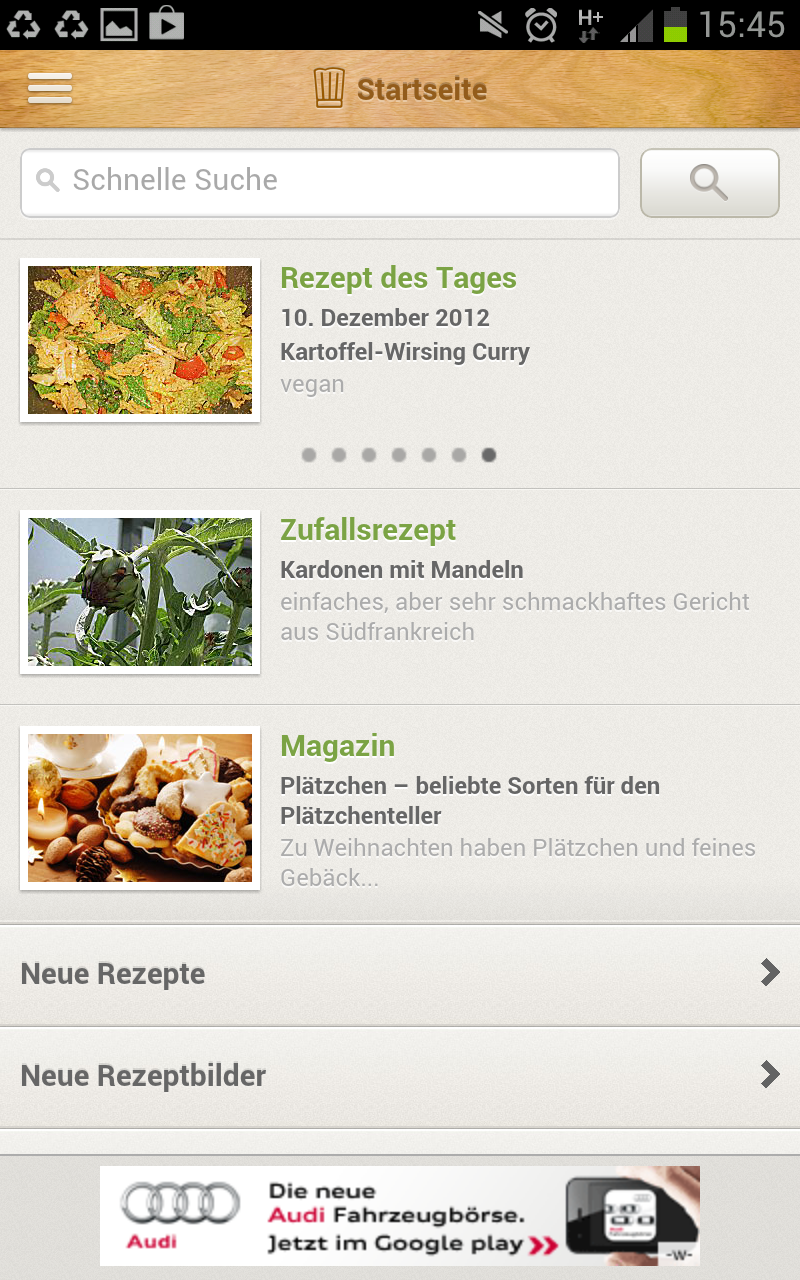This screenshot has width=800, height=1280.
Task: Open the hamburger drawer menu
Action: 50,89
